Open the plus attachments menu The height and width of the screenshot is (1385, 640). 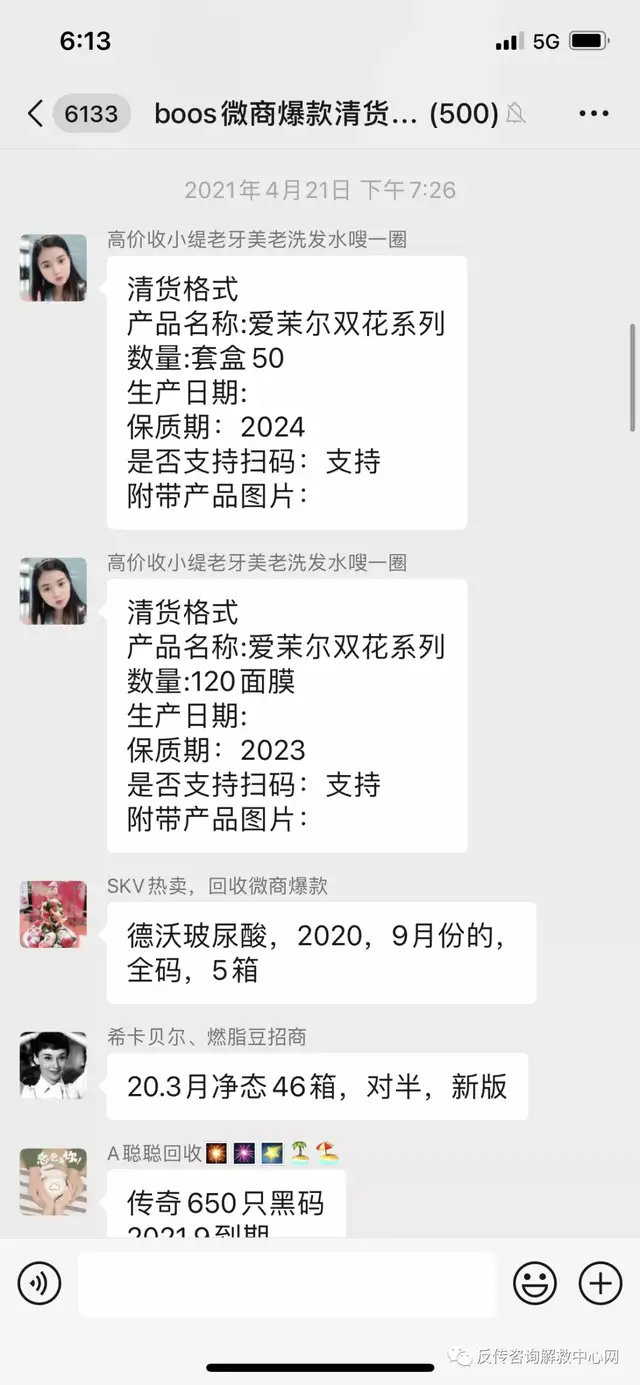(x=601, y=1282)
